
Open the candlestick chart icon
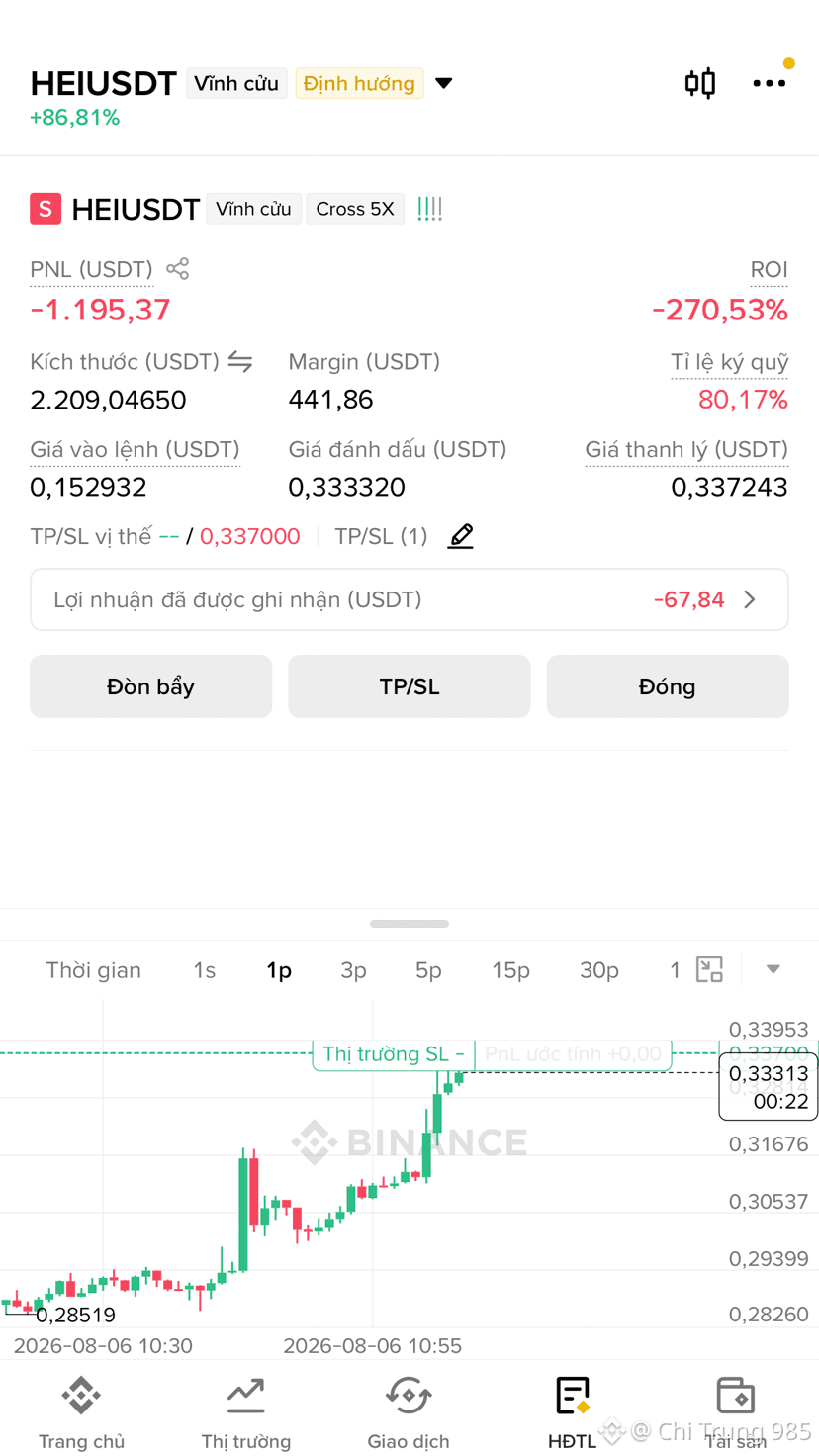700,83
